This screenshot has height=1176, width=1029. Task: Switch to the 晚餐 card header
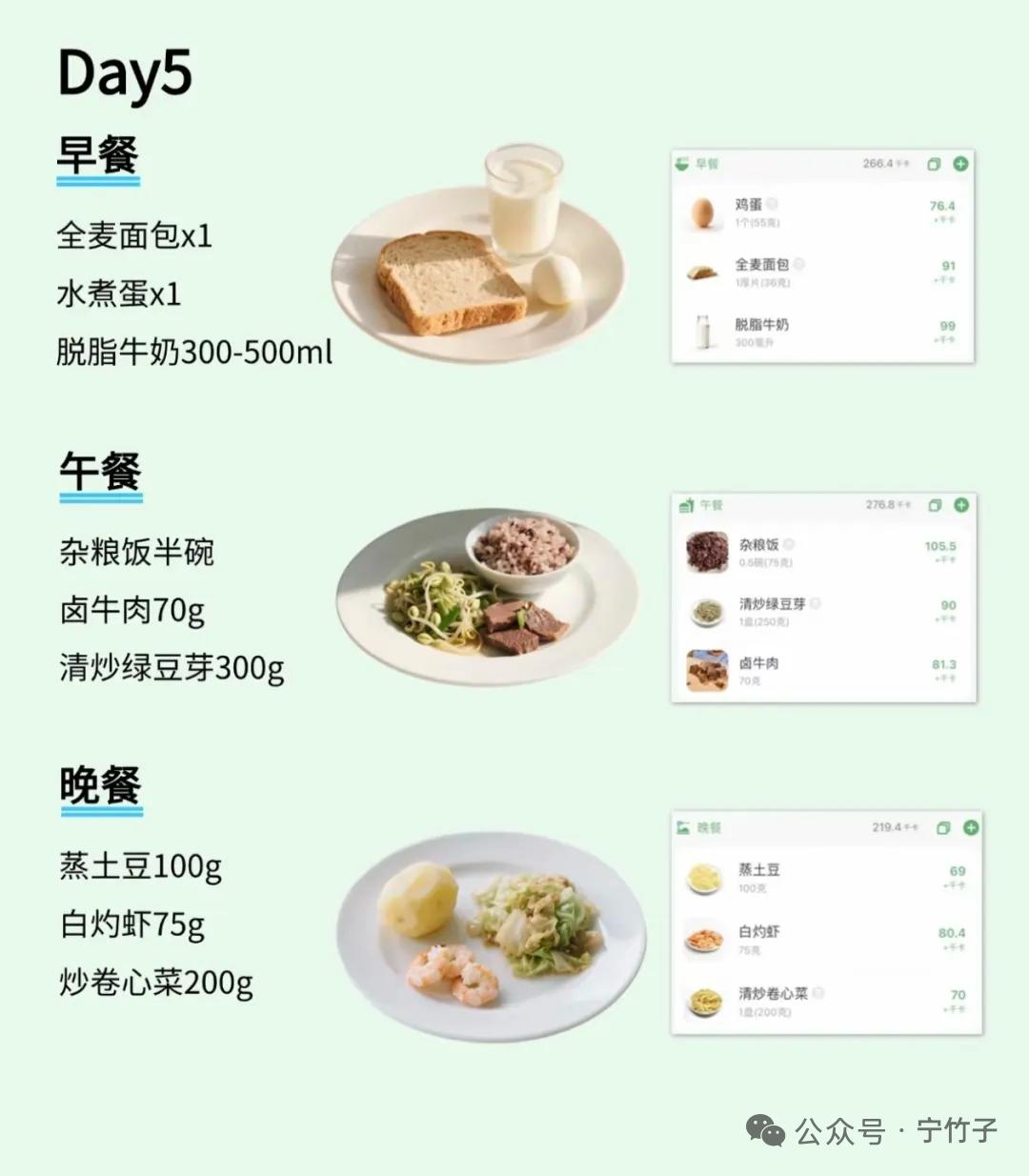707,826
